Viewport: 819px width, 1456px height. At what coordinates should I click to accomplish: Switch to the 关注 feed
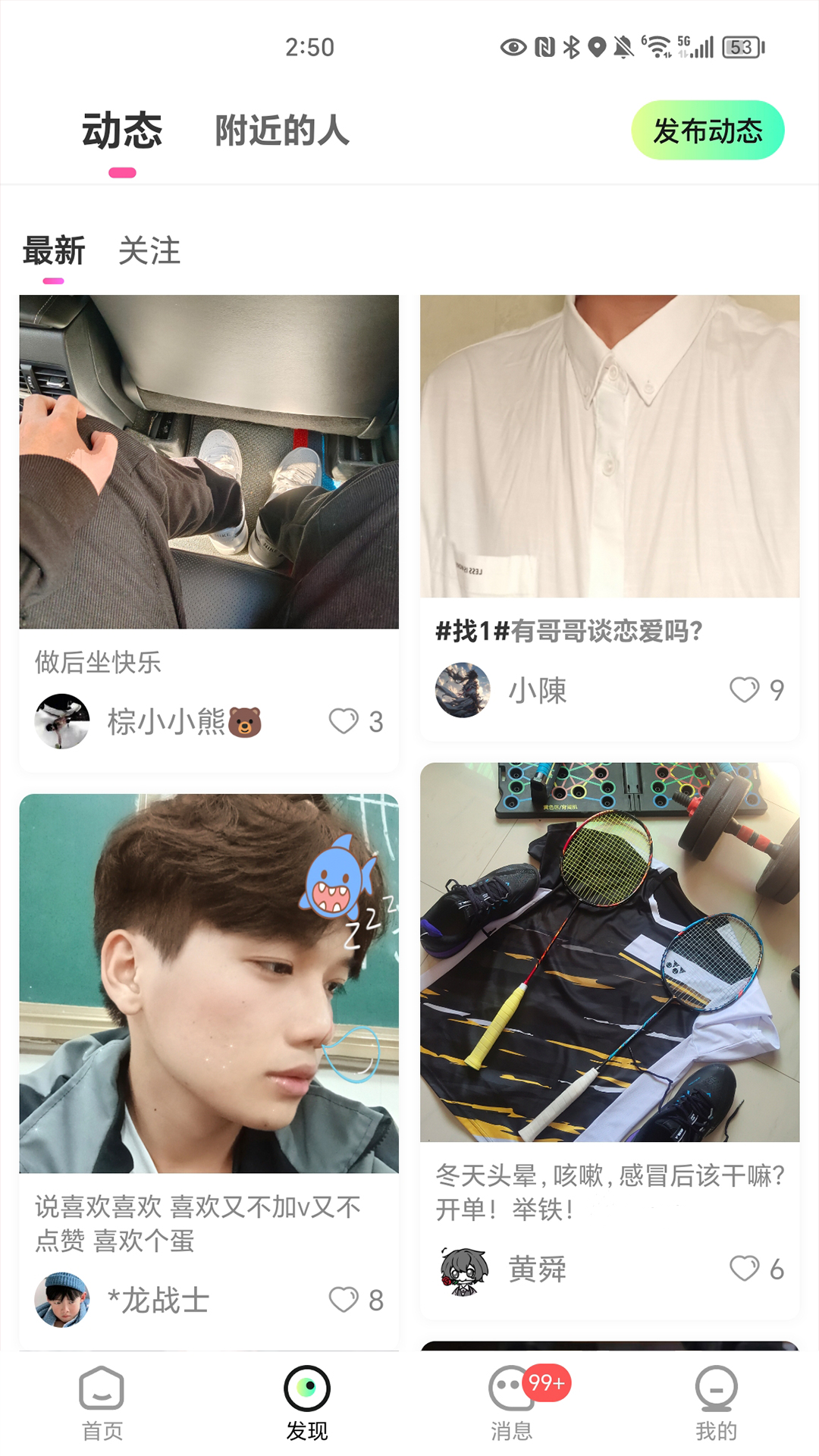click(149, 251)
